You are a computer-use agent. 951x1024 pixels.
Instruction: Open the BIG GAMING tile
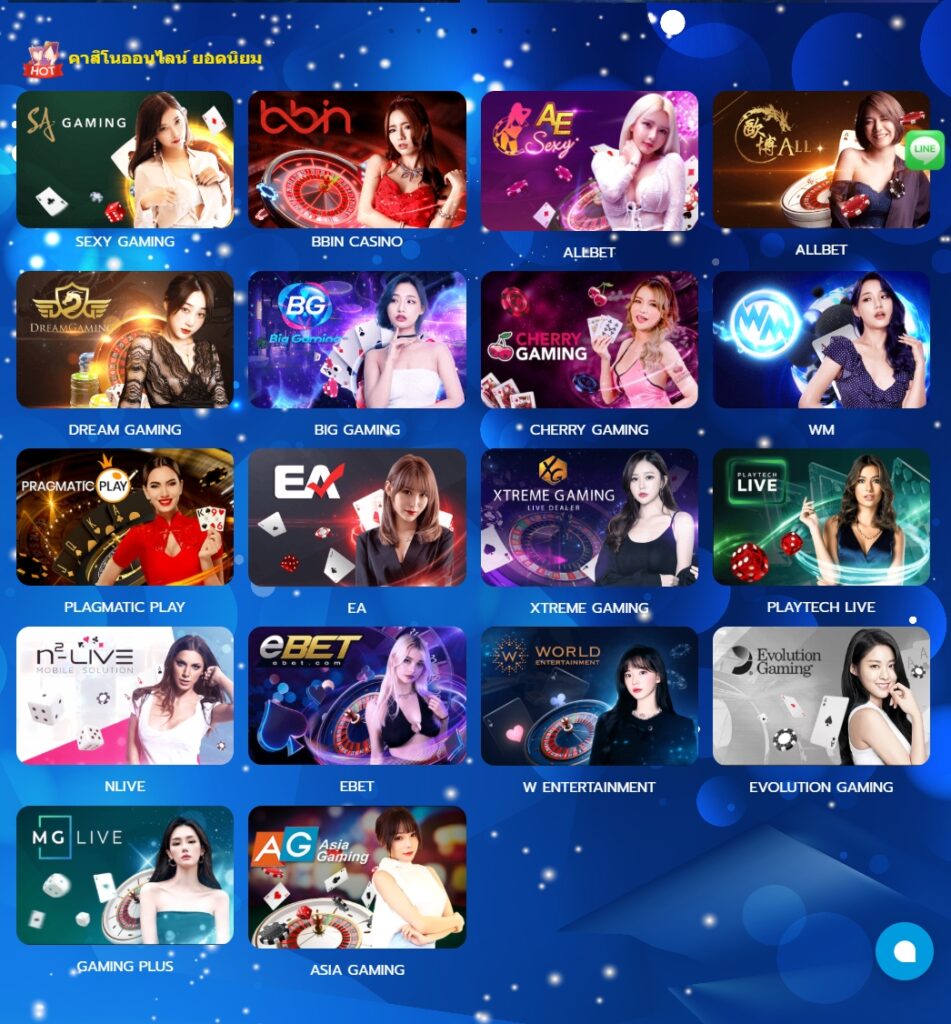point(357,340)
